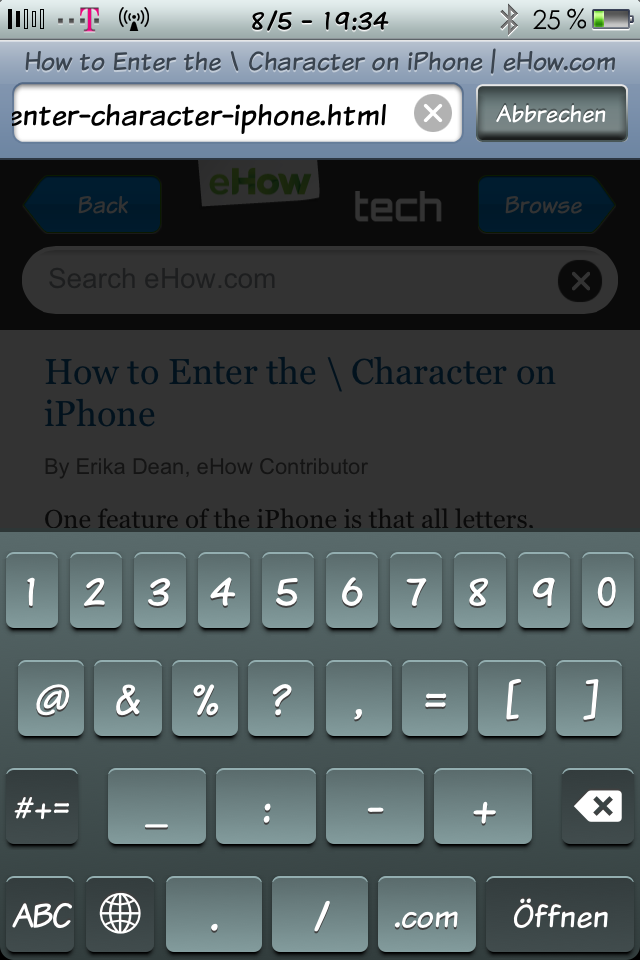
Task: Clear the URL address field
Action: coord(432,114)
